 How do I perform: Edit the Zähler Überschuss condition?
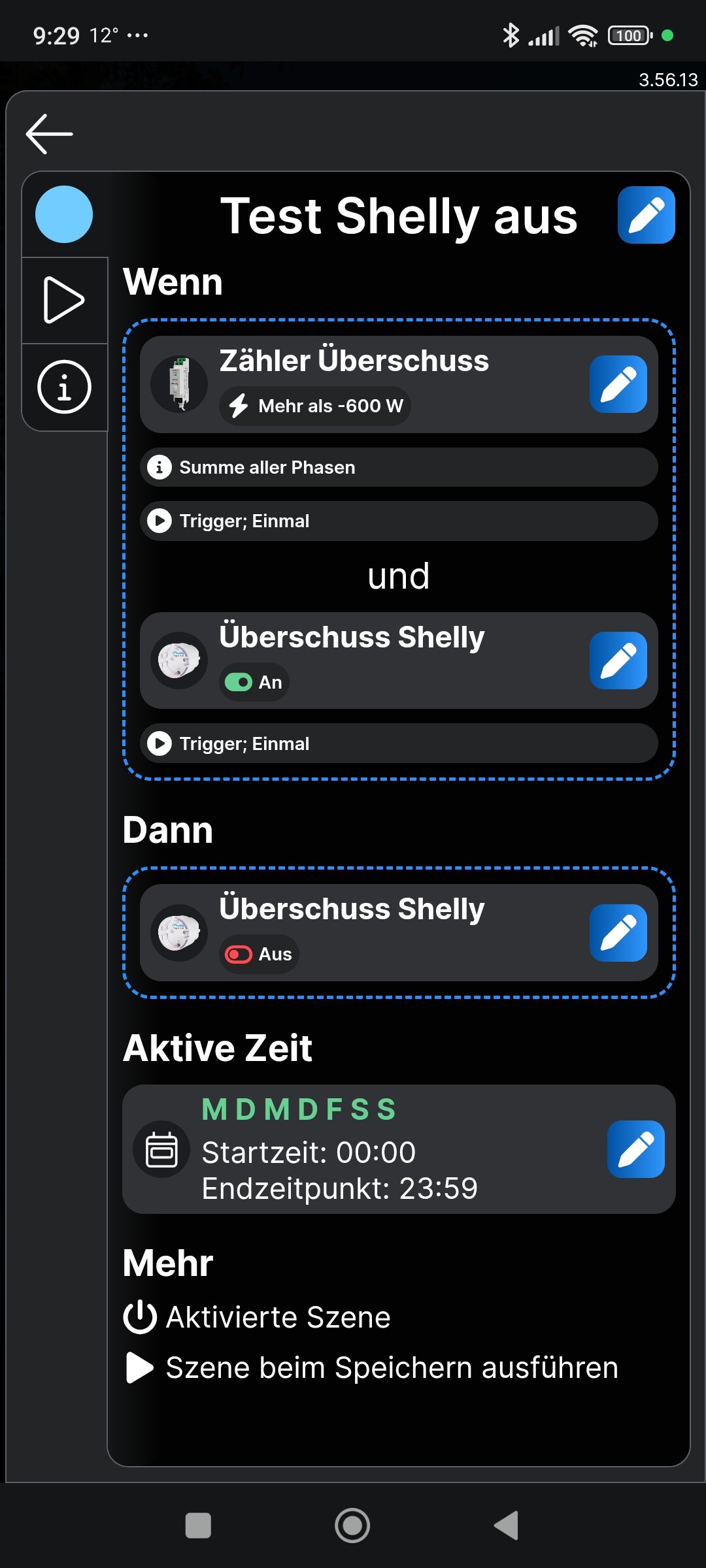click(x=618, y=384)
